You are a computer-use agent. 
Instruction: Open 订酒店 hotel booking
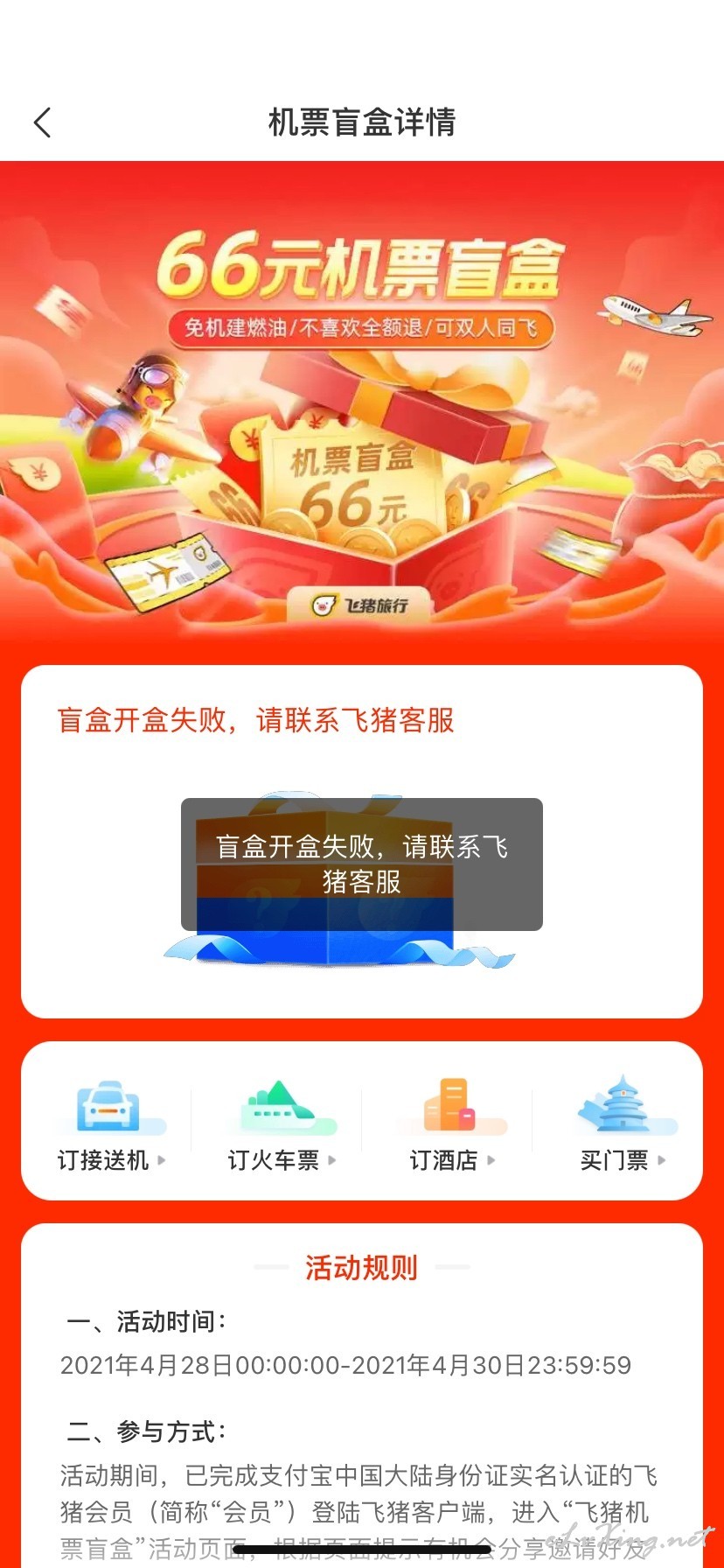pyautogui.click(x=452, y=1123)
